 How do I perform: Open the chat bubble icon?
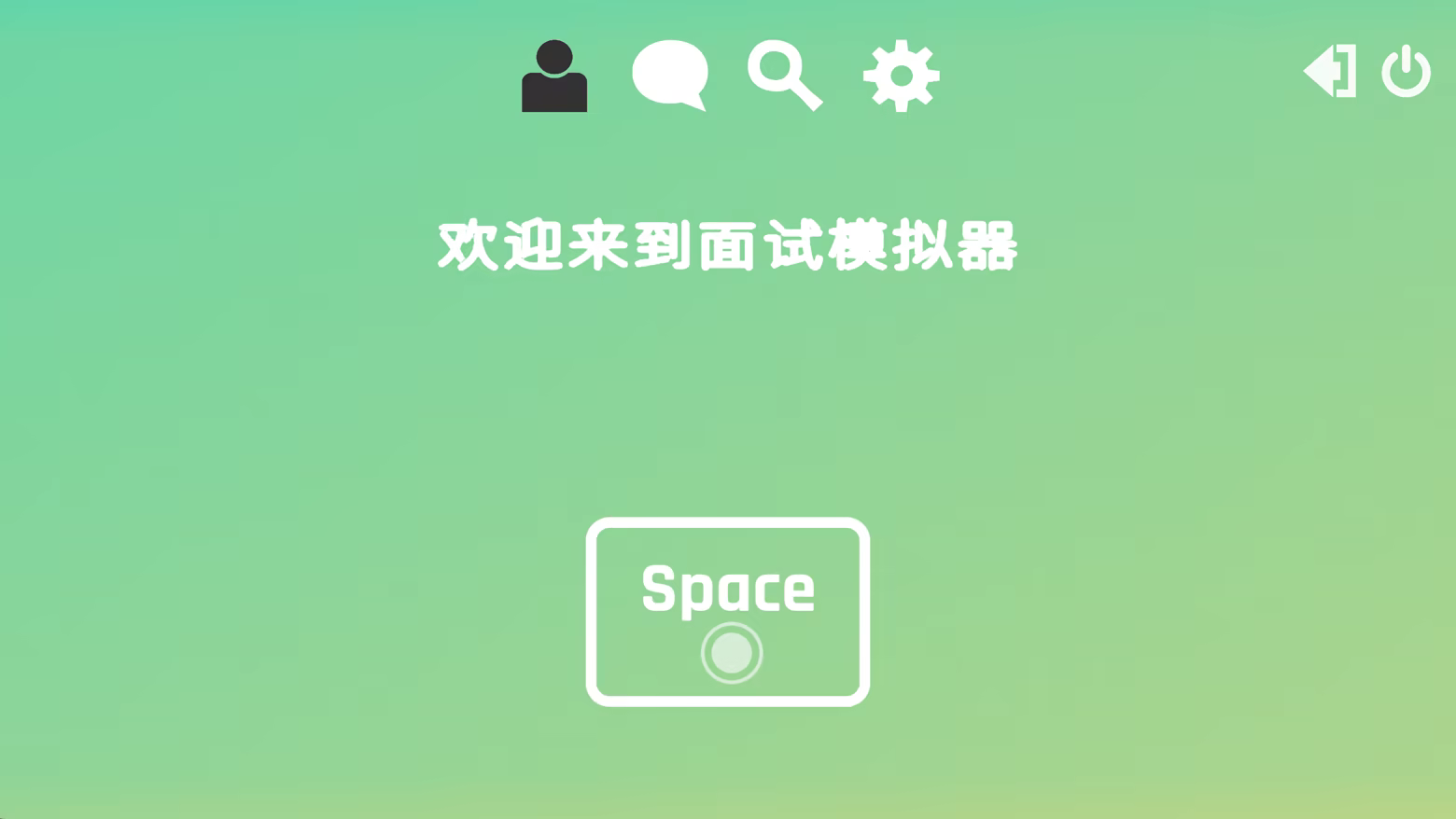pos(670,75)
